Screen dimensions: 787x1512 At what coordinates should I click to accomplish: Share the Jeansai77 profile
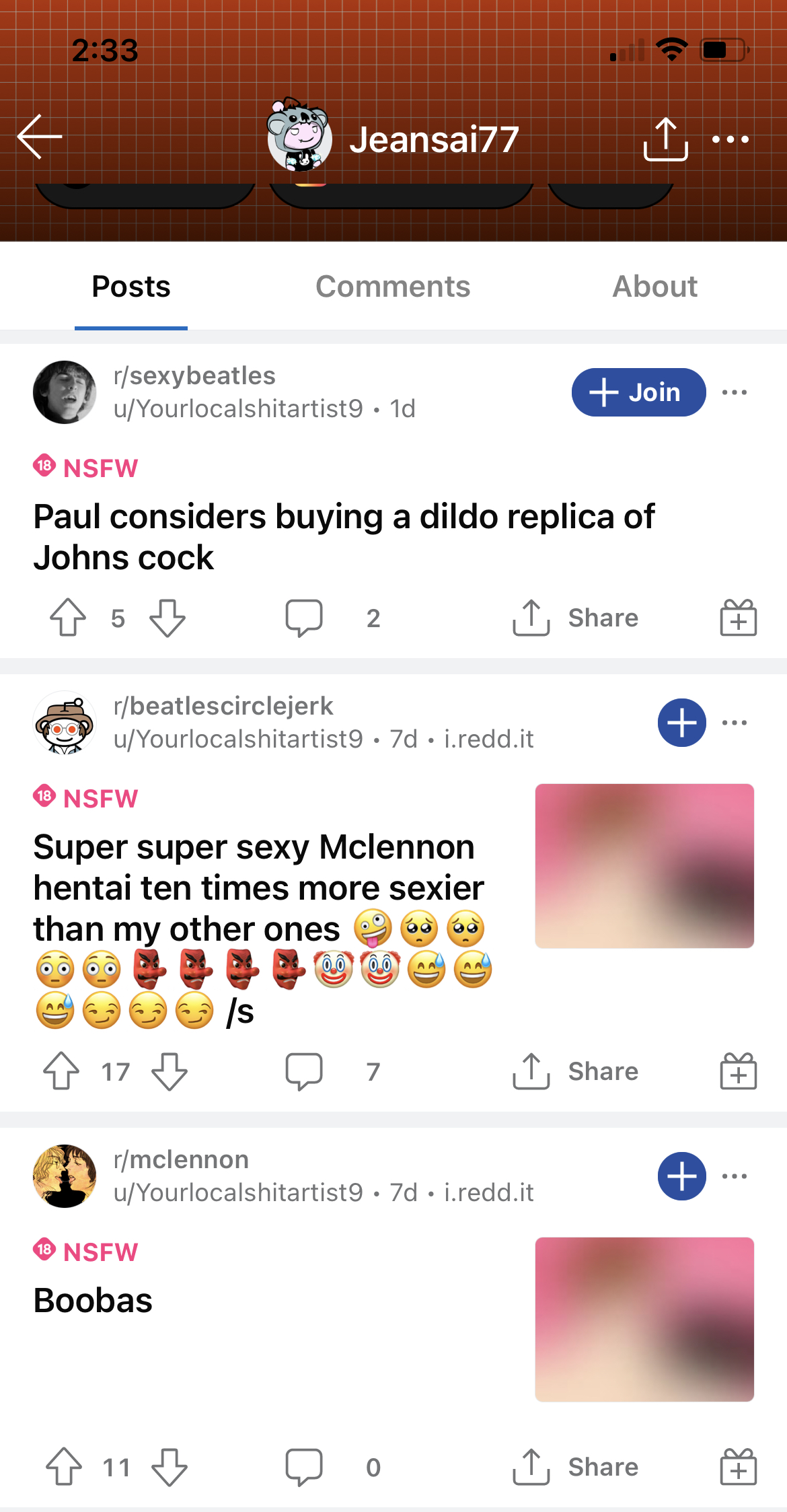point(665,139)
